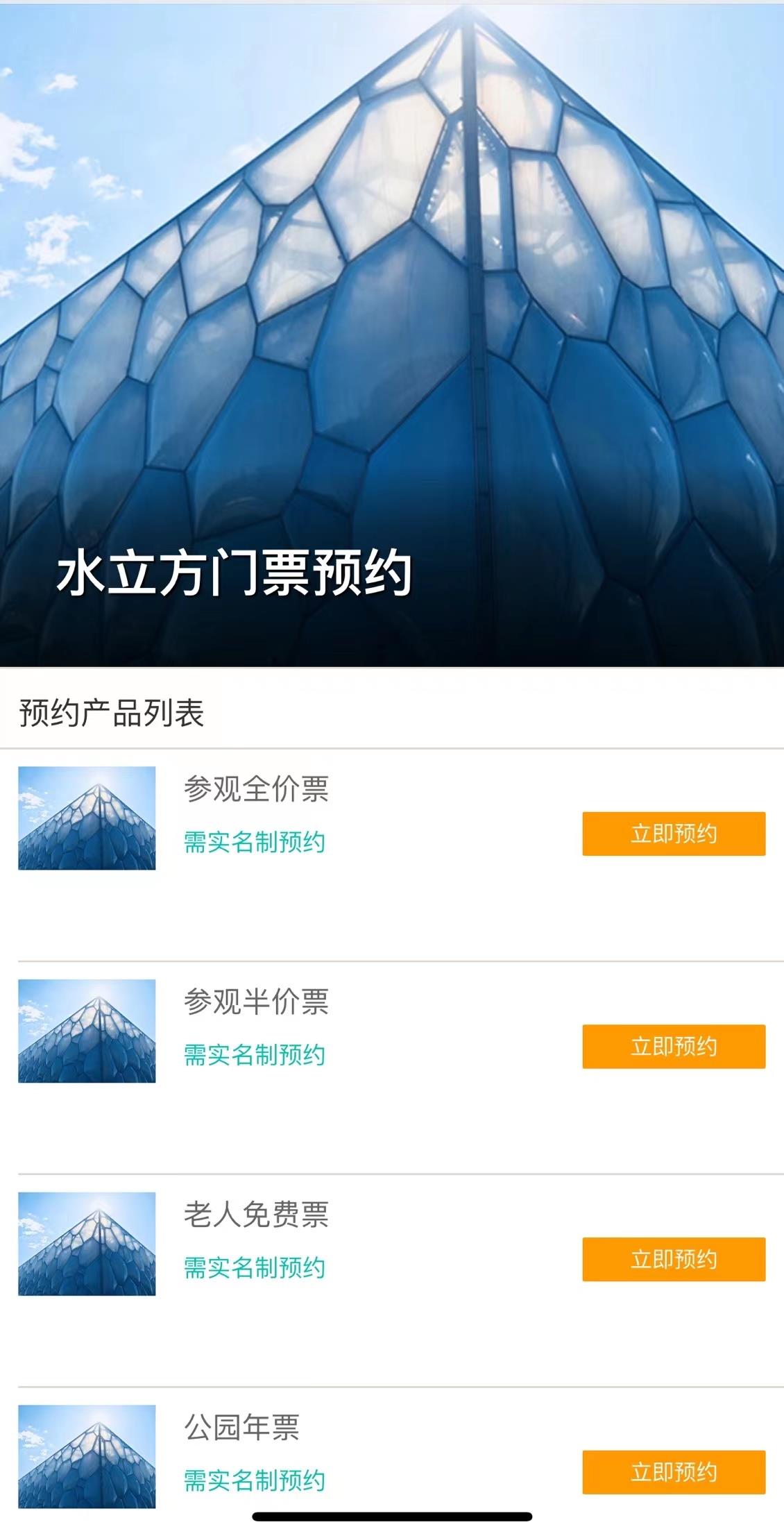Book the 参观半价票 ticket now
The height and width of the screenshot is (1536, 784).
click(x=673, y=1046)
